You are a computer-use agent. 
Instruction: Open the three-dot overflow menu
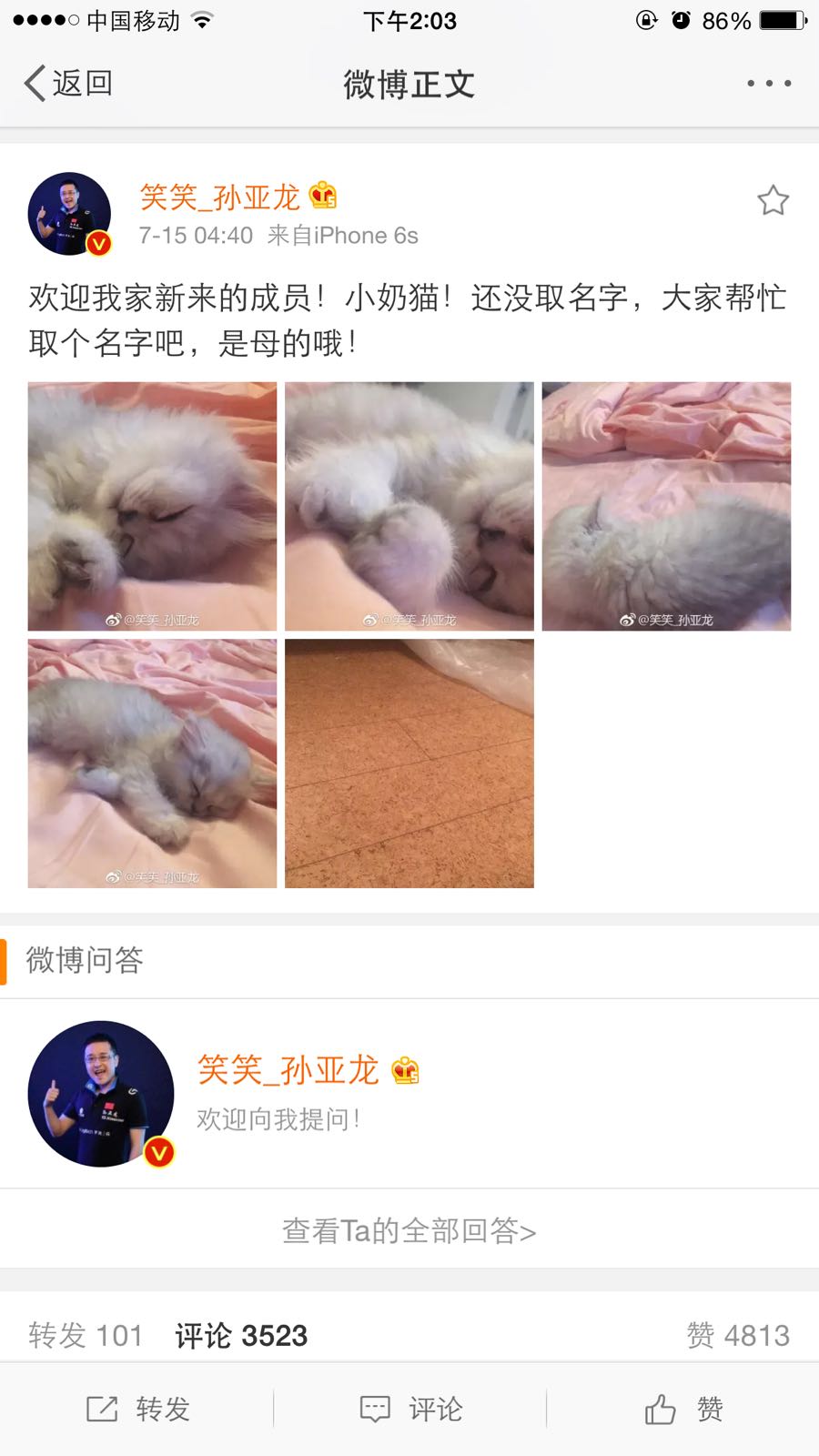pyautogui.click(x=769, y=84)
